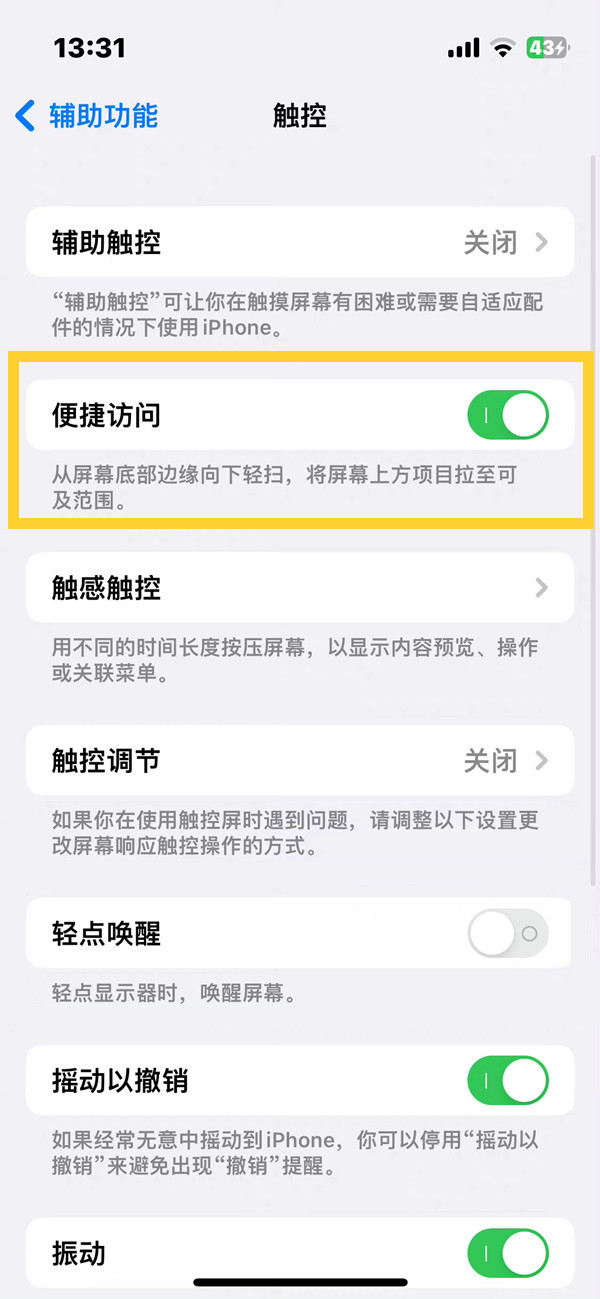This screenshot has height=1299, width=600.
Task: Go back to 辅助功能 settings
Action: click(x=87, y=116)
